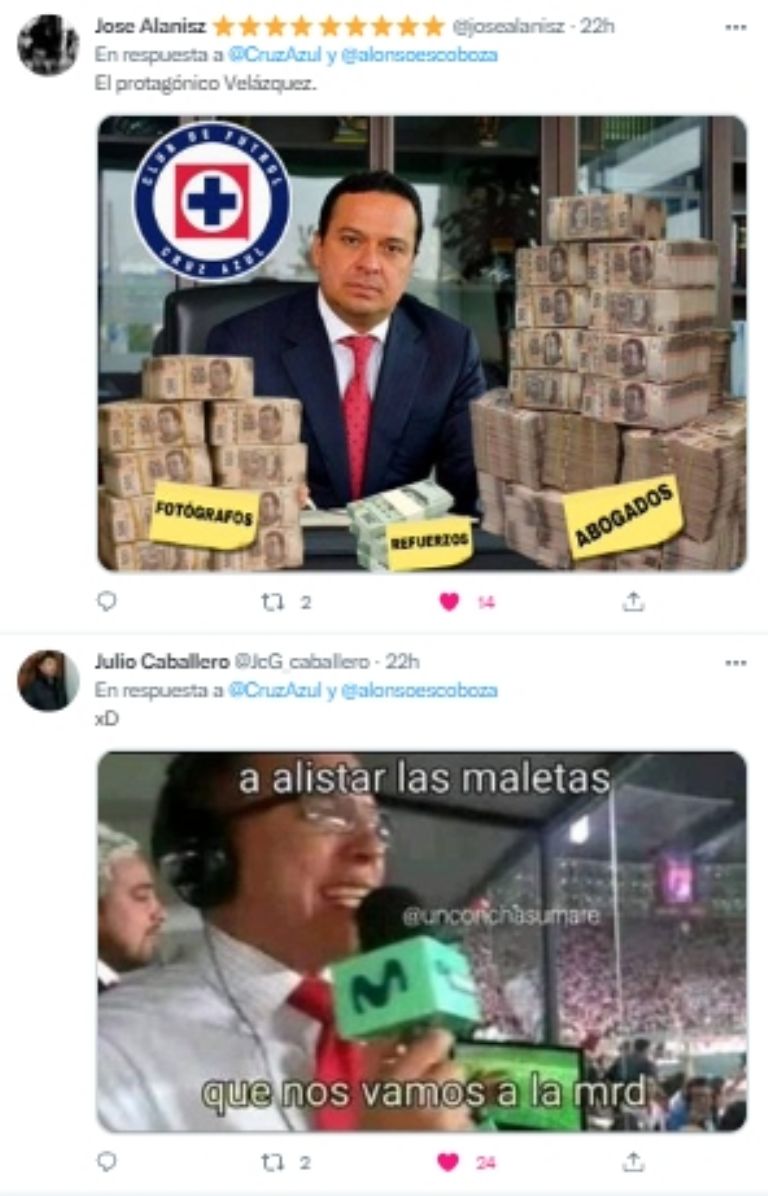Share Julio Caballero's tweet

(632, 1161)
